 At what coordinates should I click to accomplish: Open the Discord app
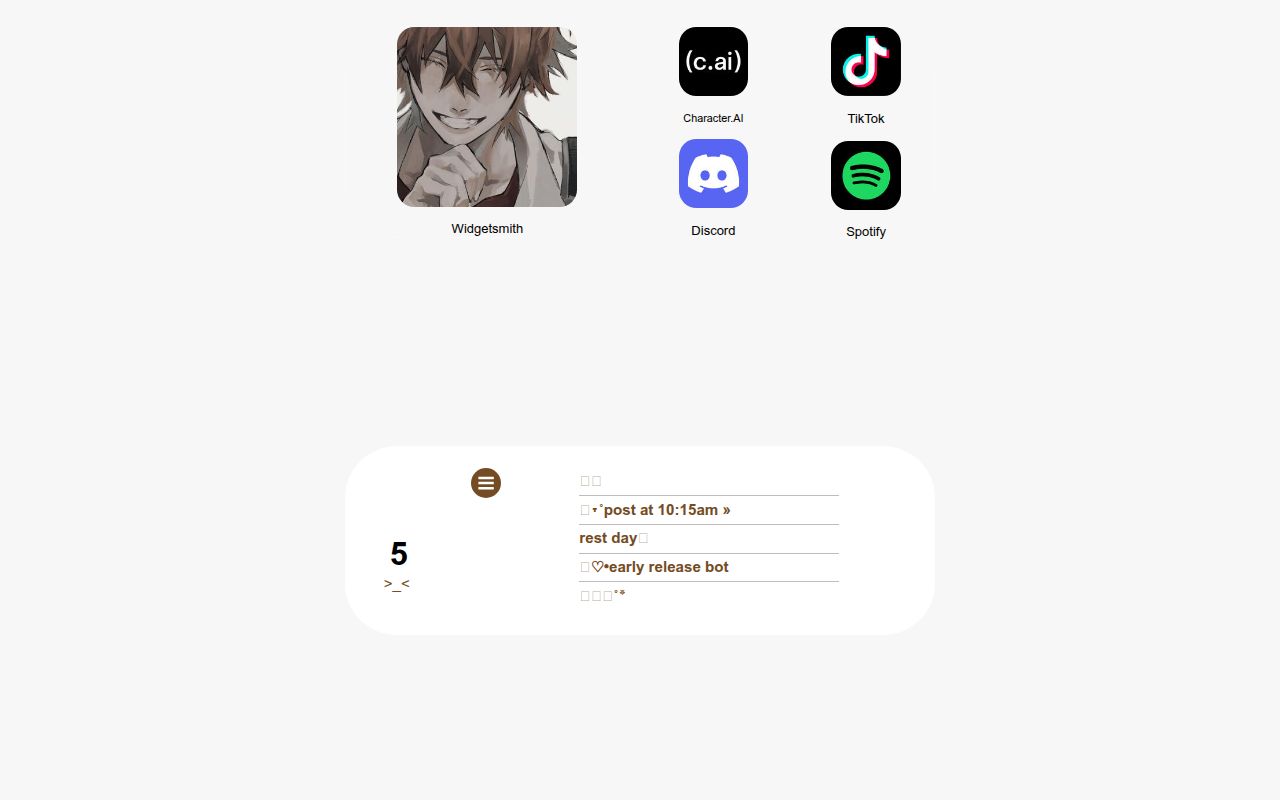(713, 174)
